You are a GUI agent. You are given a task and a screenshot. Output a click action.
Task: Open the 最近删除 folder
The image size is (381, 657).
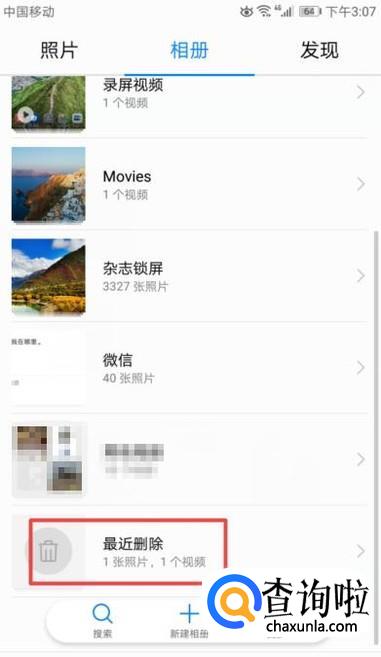pyautogui.click(x=189, y=551)
